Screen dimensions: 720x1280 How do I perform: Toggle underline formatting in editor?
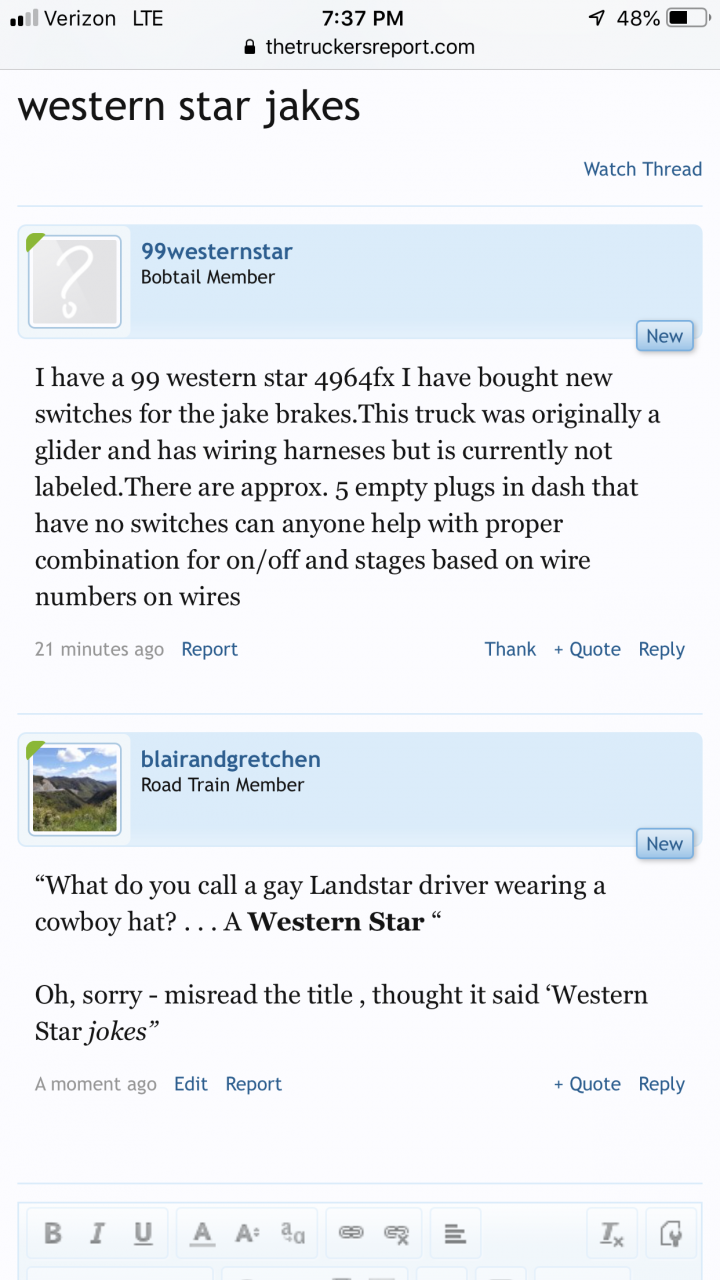point(142,1234)
